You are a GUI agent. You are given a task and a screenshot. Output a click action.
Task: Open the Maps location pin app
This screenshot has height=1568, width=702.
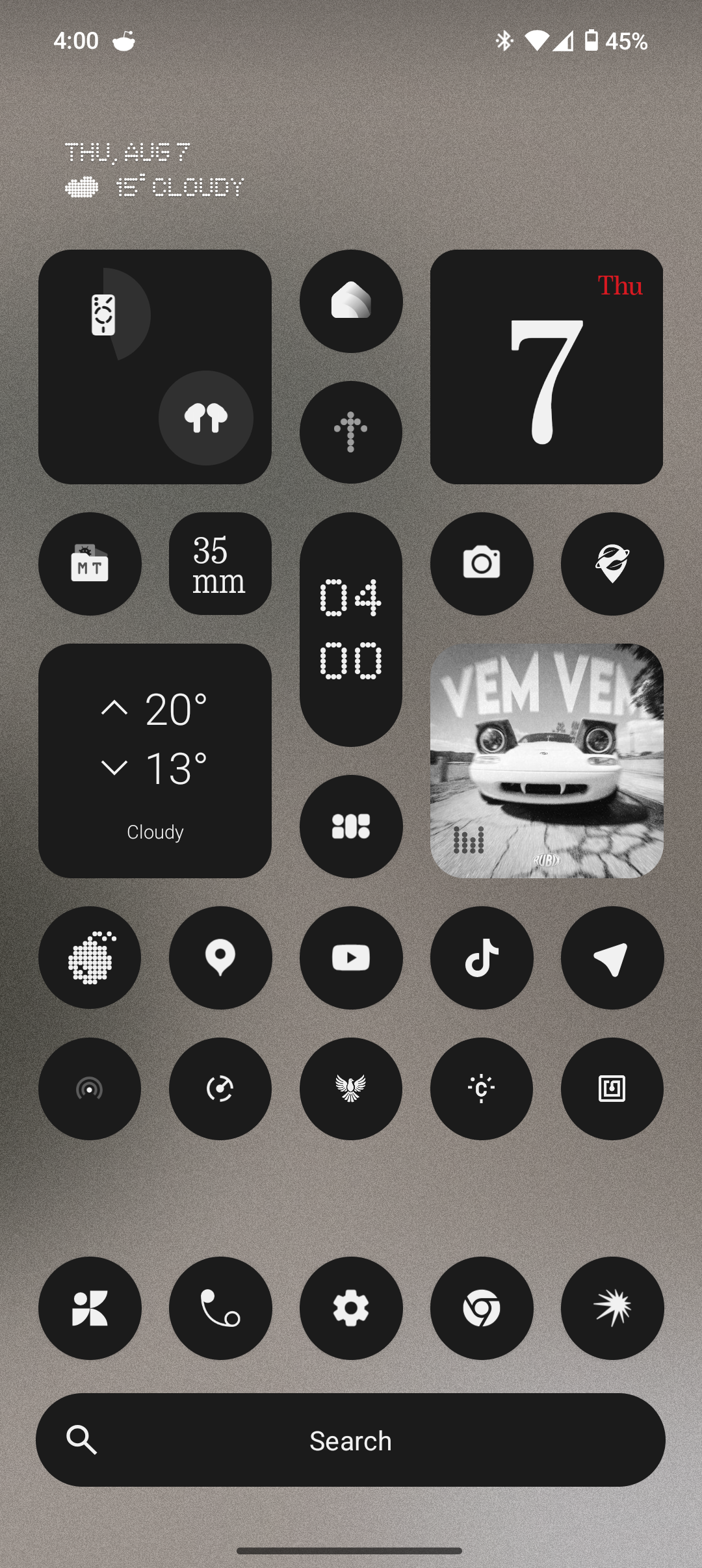(x=220, y=958)
